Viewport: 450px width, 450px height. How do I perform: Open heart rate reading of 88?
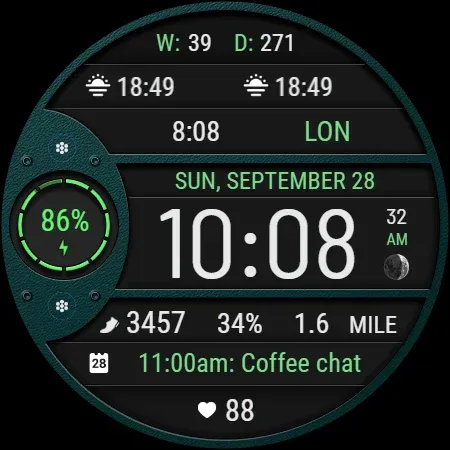point(226,410)
